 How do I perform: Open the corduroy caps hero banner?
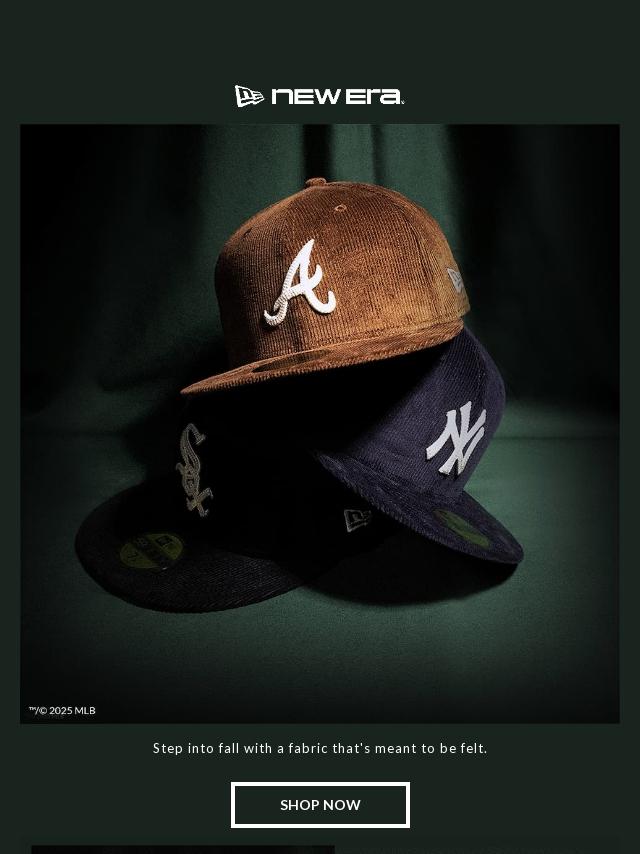[320, 424]
